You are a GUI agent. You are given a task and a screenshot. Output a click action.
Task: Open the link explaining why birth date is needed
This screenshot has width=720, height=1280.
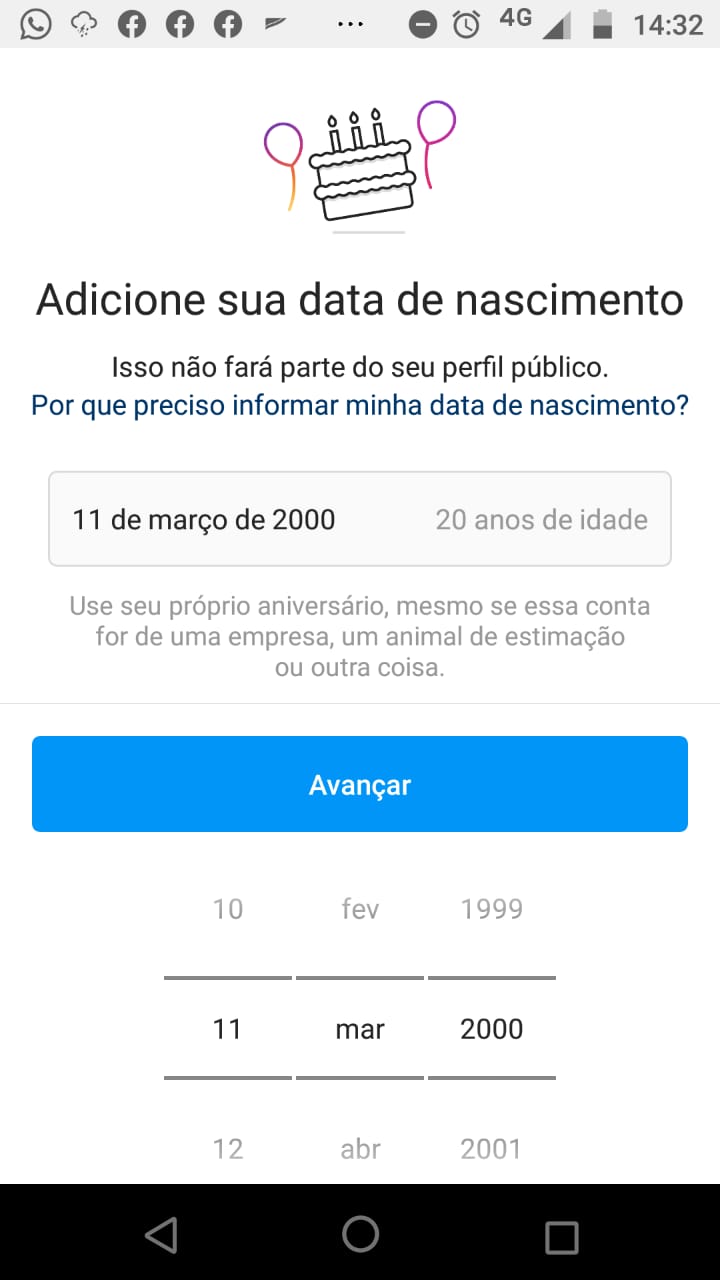360,406
